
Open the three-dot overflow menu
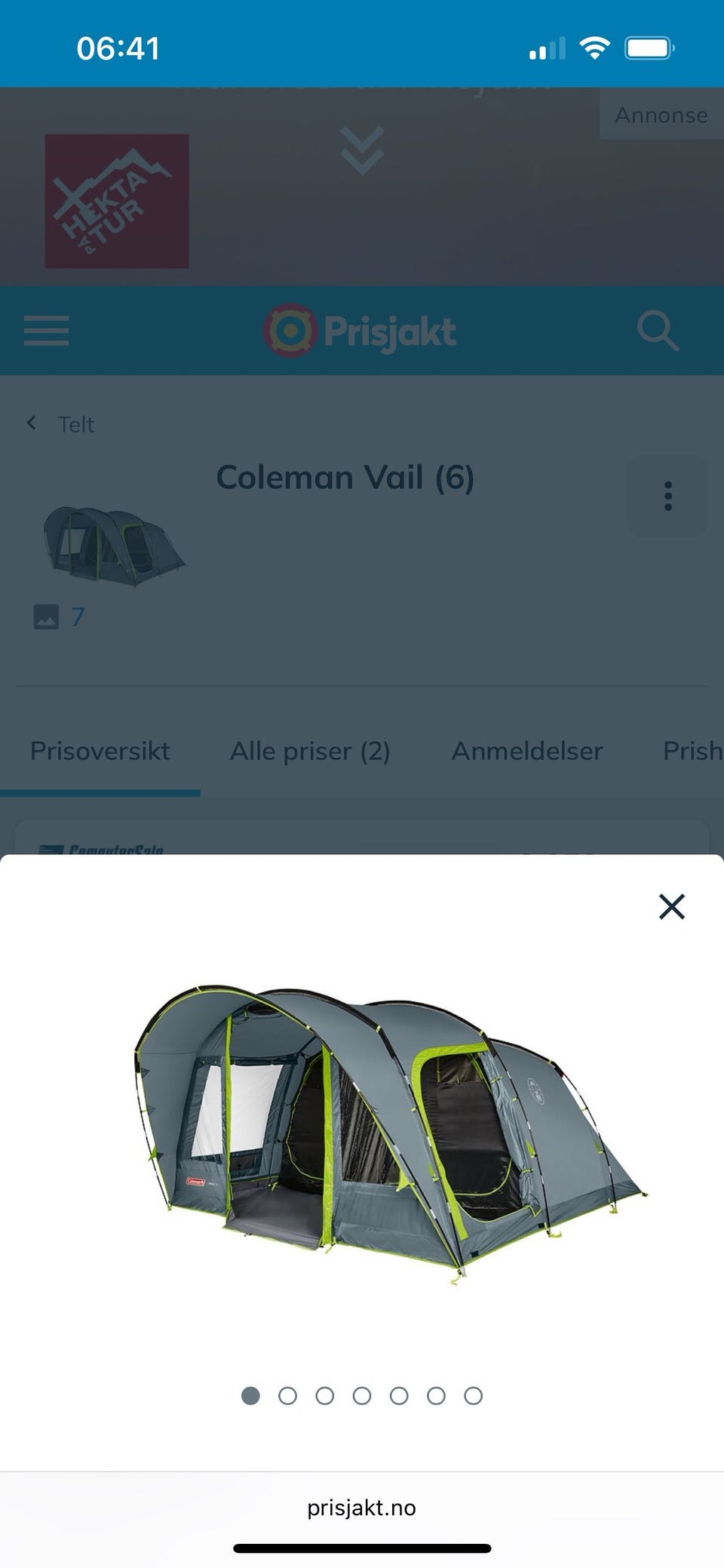click(x=668, y=496)
